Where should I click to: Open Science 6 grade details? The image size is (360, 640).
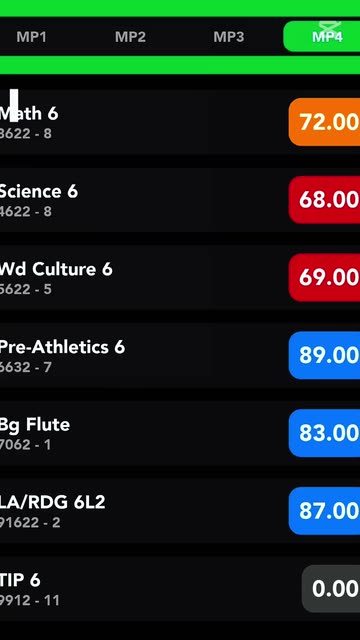[x=180, y=200]
